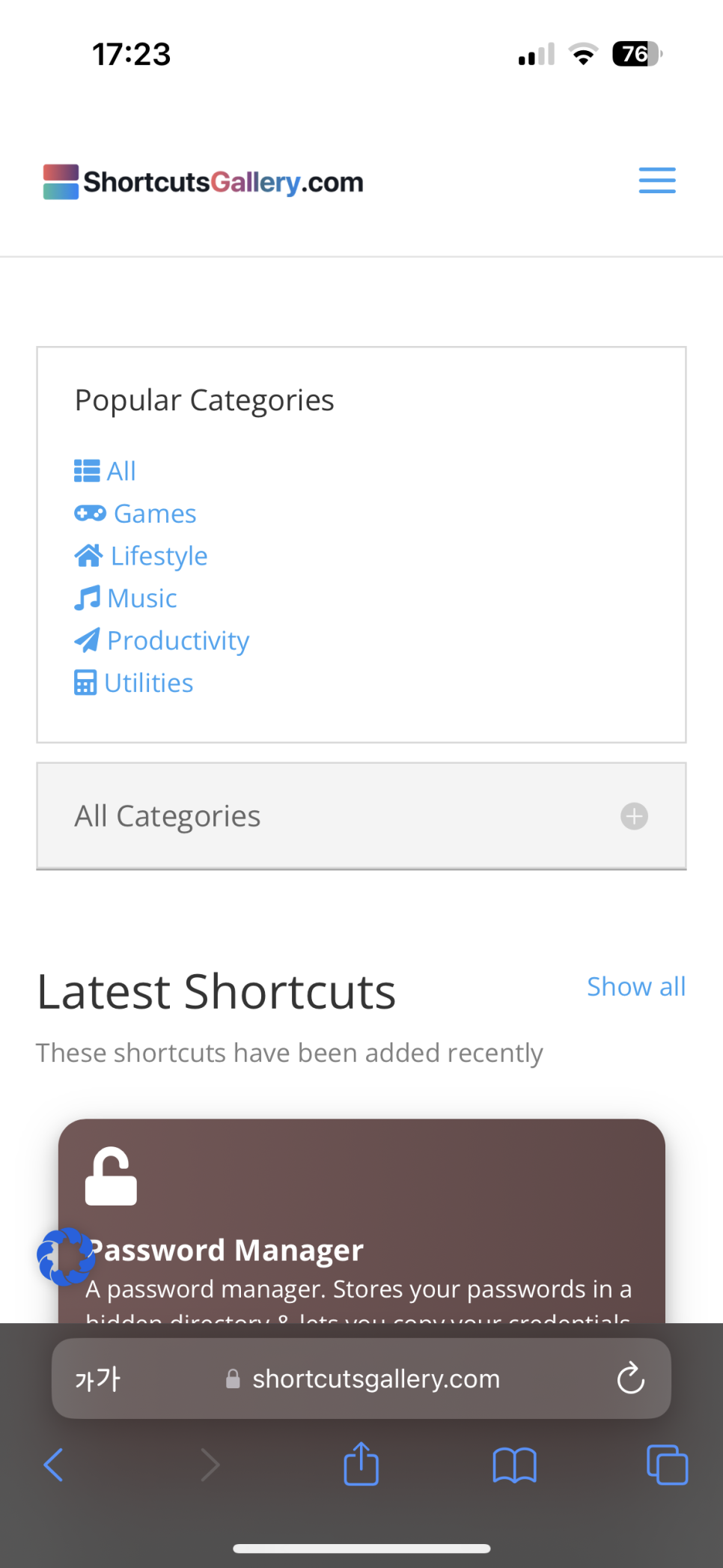Expand the All Categories section
Image resolution: width=723 pixels, height=1568 pixels.
pyautogui.click(x=361, y=816)
